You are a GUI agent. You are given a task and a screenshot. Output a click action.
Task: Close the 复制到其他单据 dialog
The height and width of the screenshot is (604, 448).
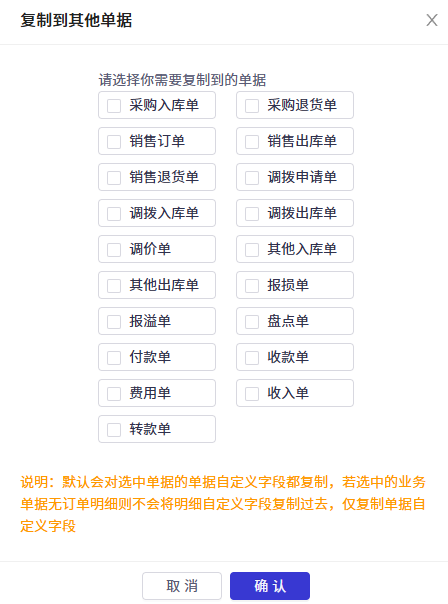click(x=432, y=20)
